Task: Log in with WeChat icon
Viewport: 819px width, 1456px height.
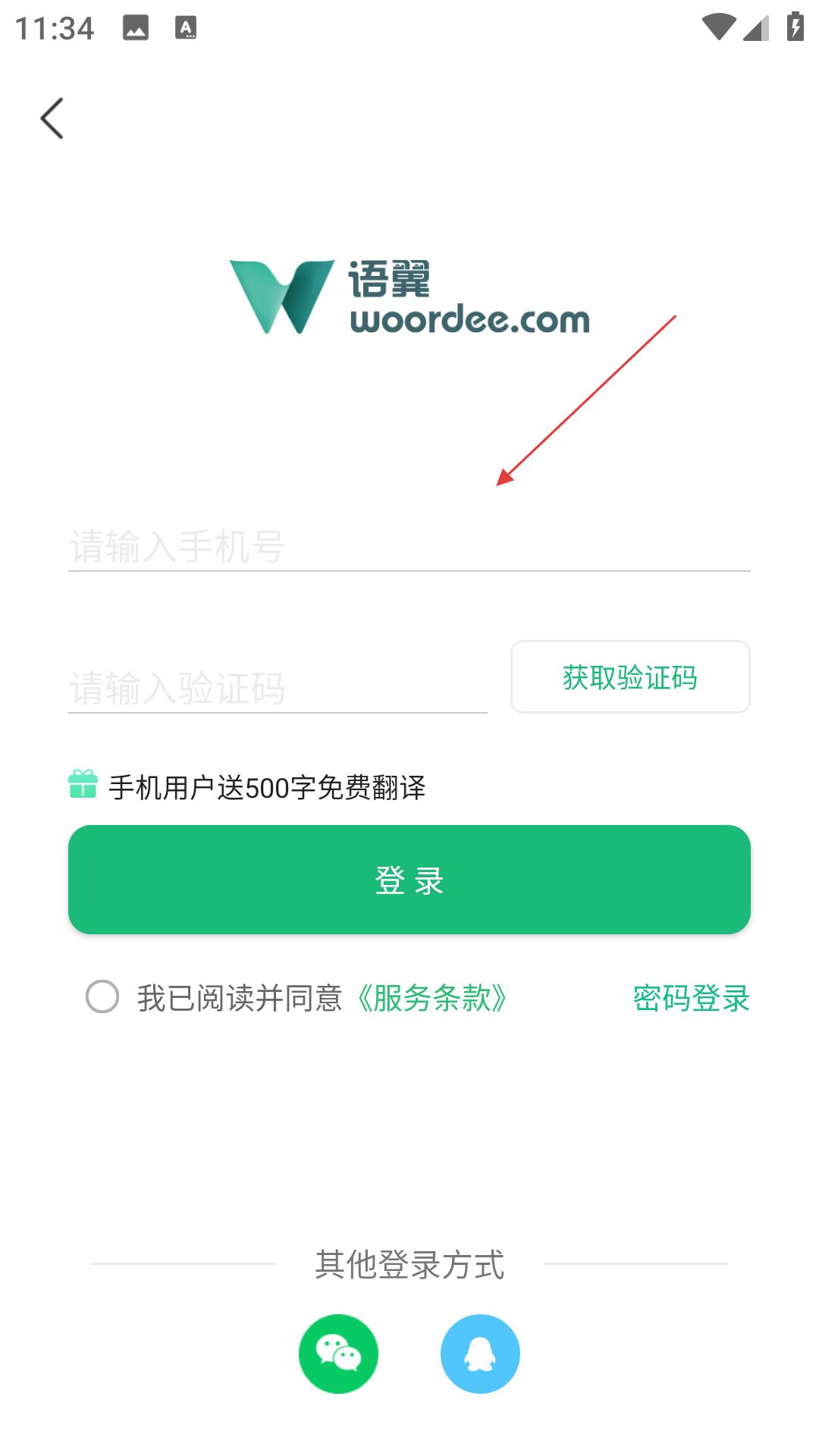Action: [x=338, y=1354]
